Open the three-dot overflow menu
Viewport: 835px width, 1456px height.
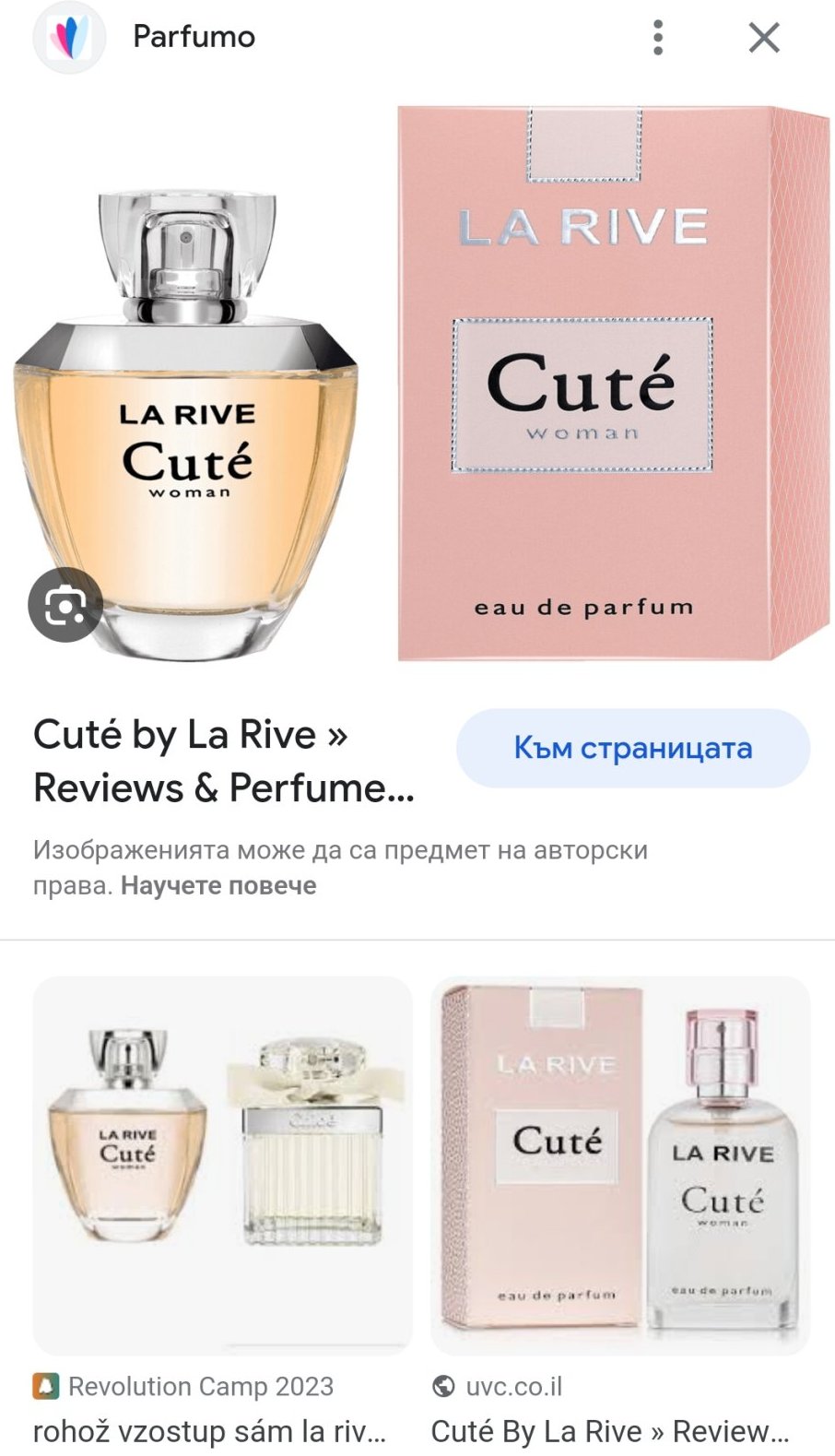click(657, 38)
